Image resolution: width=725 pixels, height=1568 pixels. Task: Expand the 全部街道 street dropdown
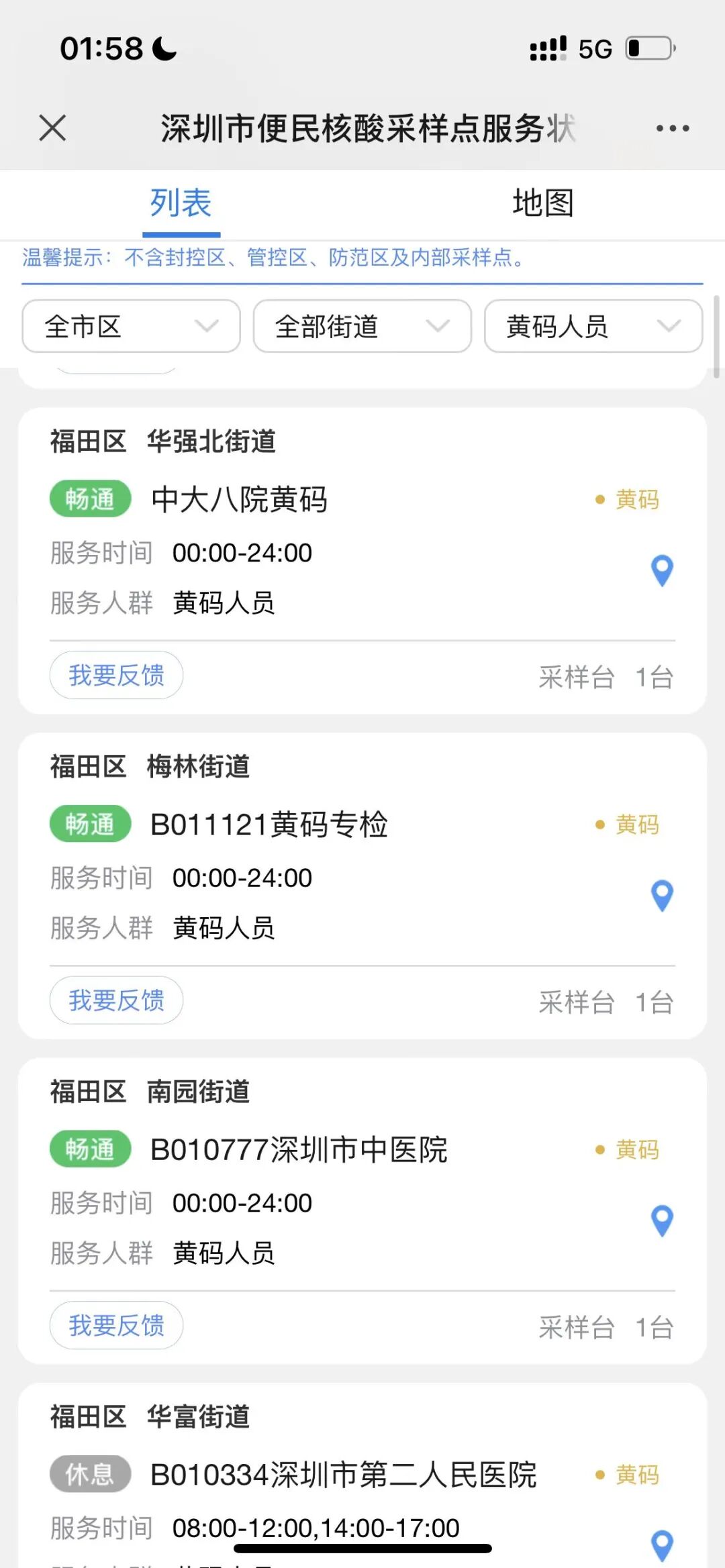(x=362, y=327)
